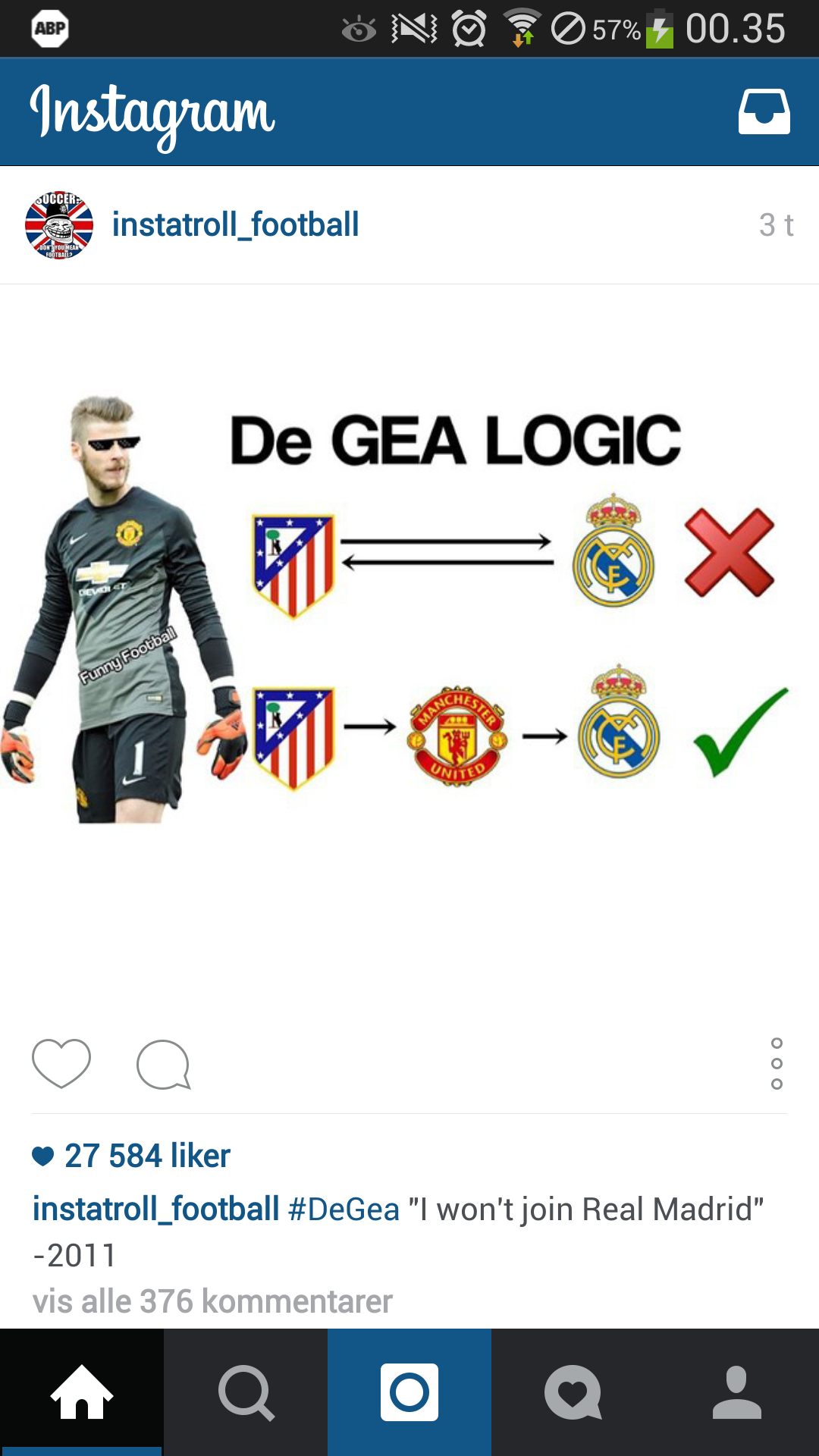The image size is (819, 1456).
Task: Open the Instagram Direct inbox icon
Action: coord(764,111)
